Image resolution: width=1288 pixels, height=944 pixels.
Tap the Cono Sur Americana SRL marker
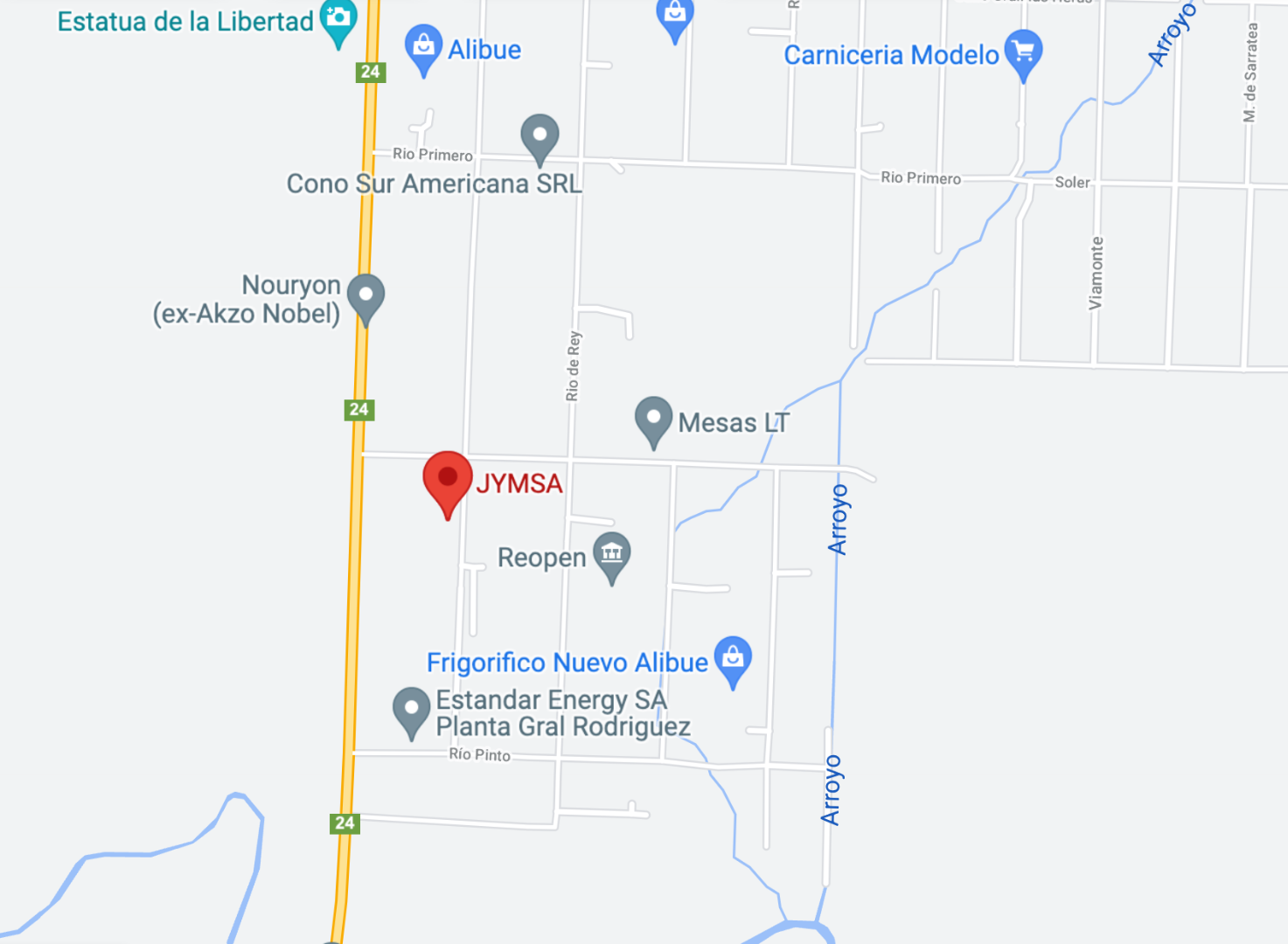[540, 136]
